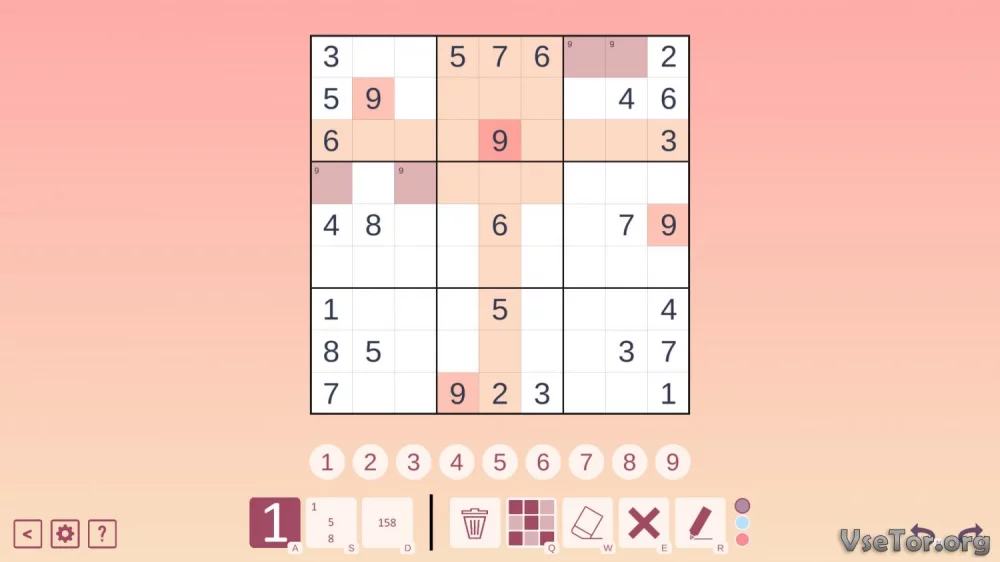The height and width of the screenshot is (562, 1000).
Task: Pick the pink color dot
Action: coord(742,539)
